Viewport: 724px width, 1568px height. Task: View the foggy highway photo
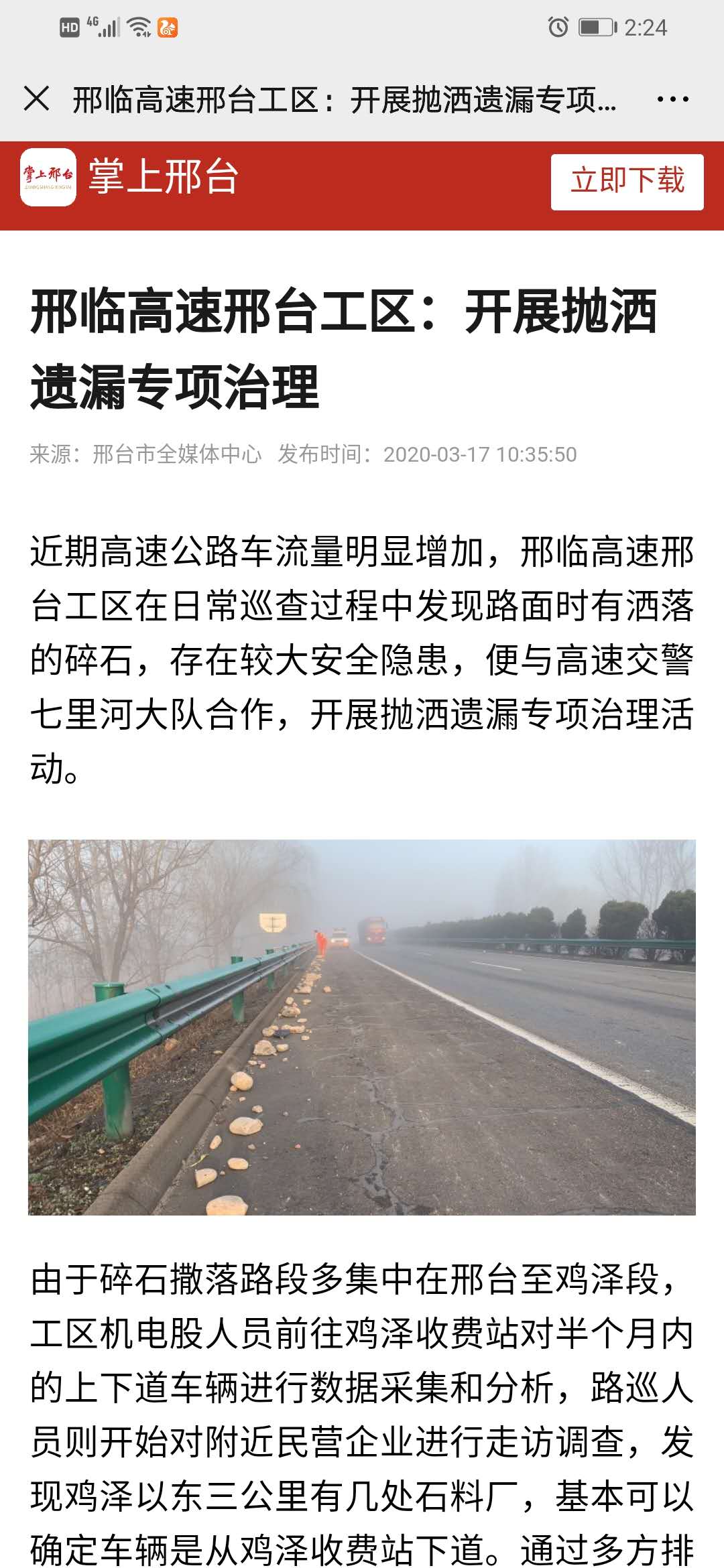tap(362, 1027)
